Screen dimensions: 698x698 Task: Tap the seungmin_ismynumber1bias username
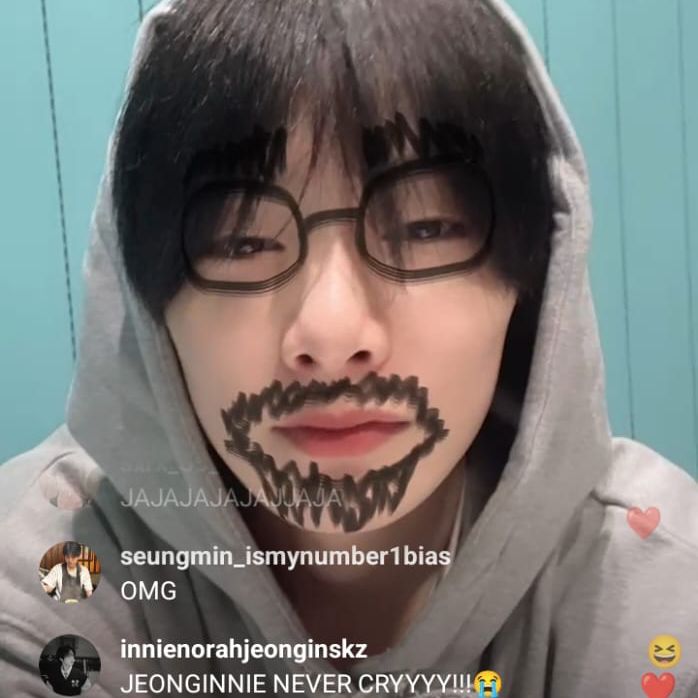click(285, 557)
